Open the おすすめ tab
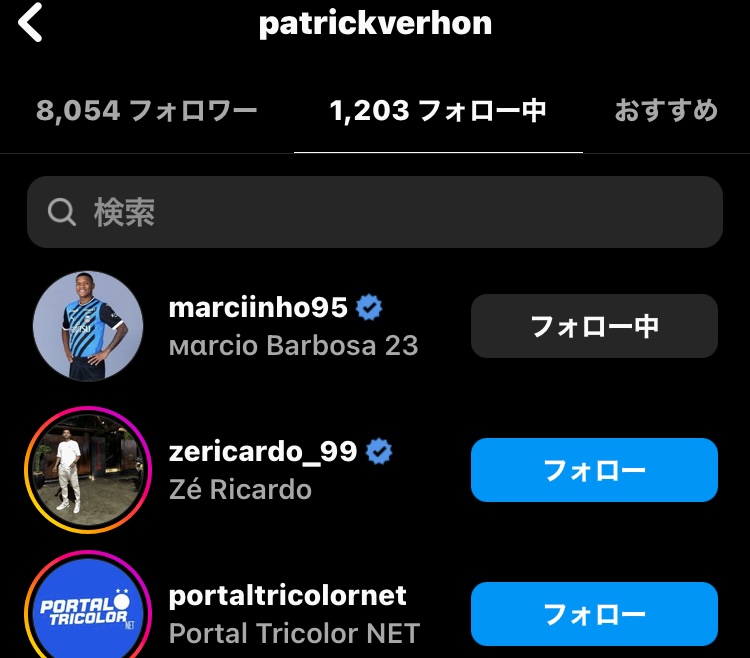Image resolution: width=750 pixels, height=658 pixels. (666, 110)
